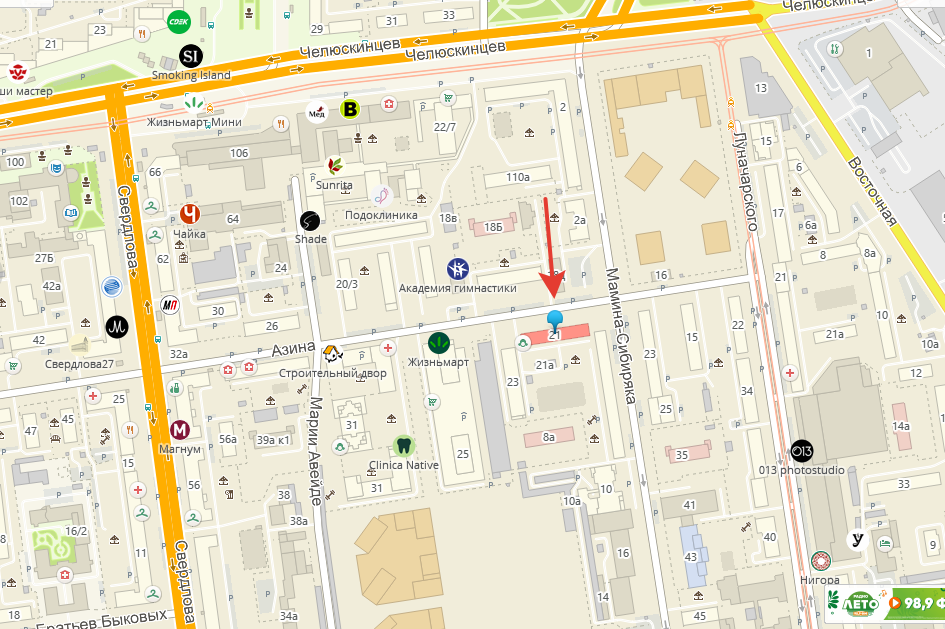Select the Нигора place marker

821,561
